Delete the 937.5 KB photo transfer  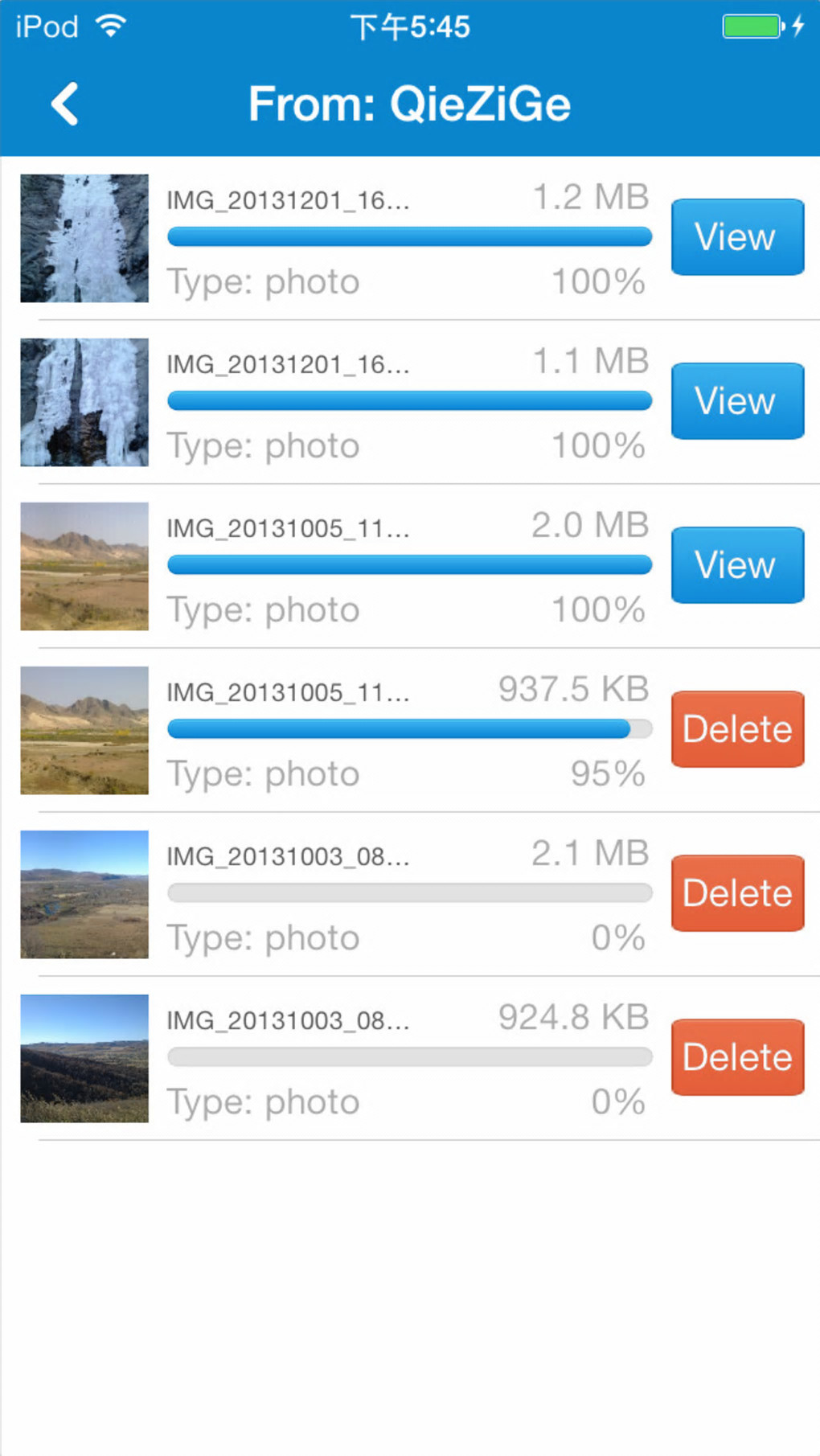(736, 729)
